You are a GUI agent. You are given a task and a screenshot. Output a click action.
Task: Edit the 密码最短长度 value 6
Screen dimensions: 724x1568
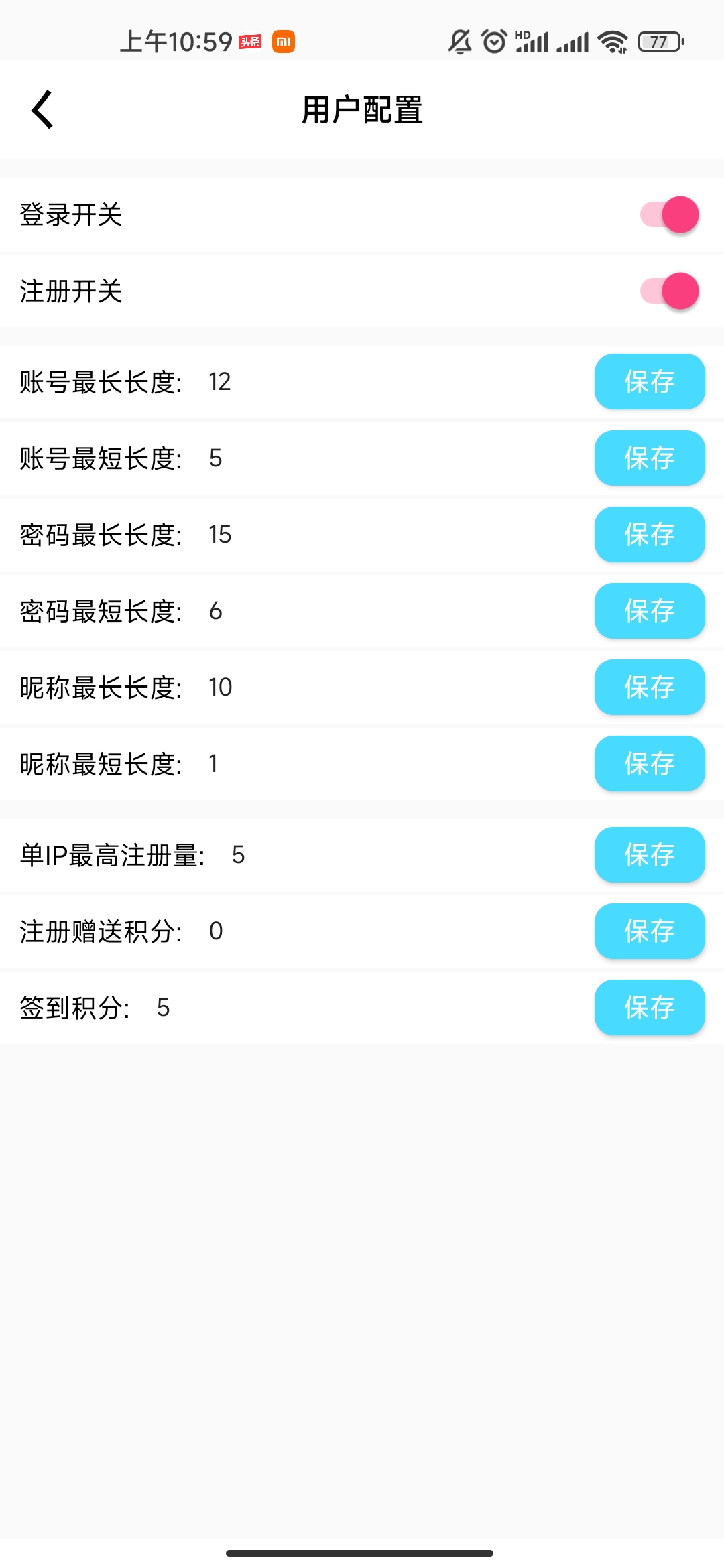(x=216, y=611)
